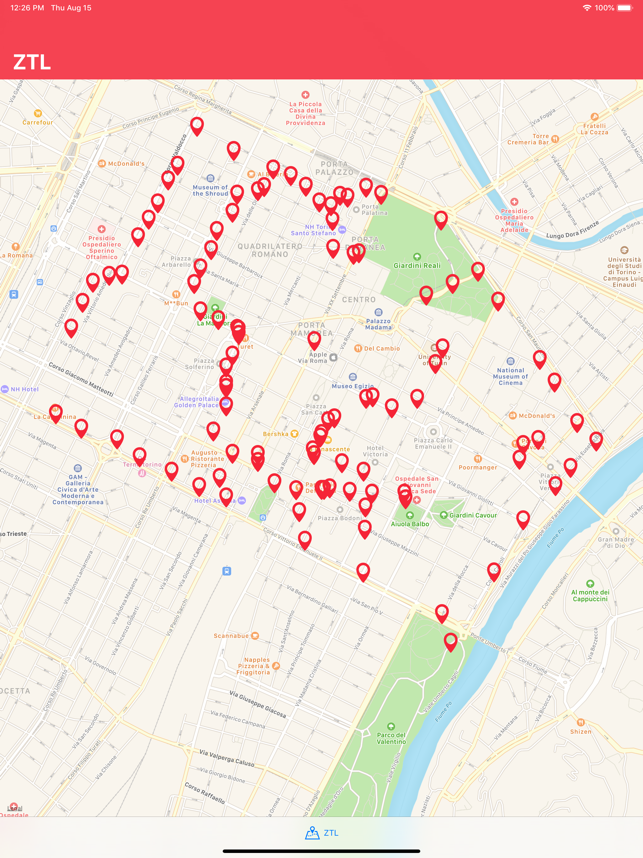Tap the pin right of Giardini Cavour
Screen dimensions: 643x858
coord(523,518)
